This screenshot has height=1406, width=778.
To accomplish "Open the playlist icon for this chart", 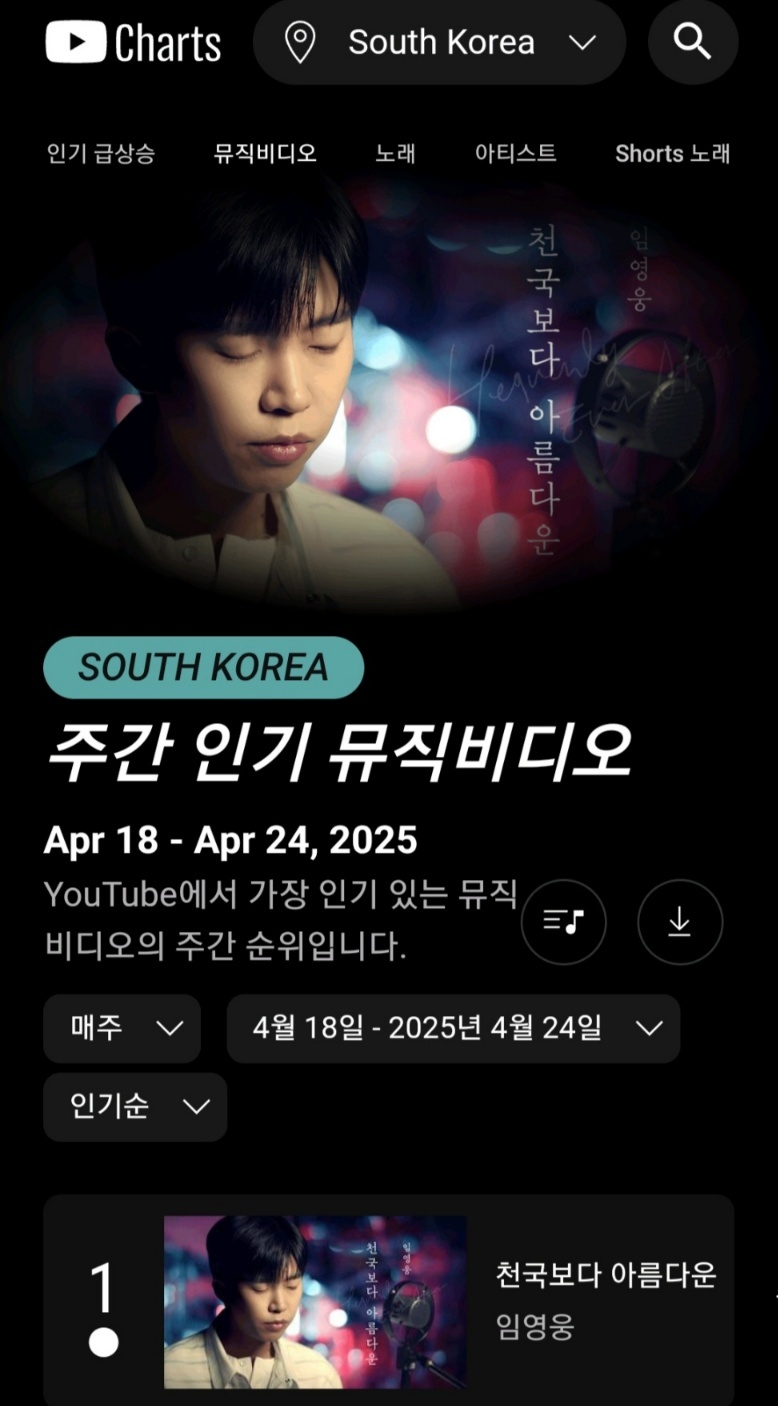I will [x=563, y=922].
